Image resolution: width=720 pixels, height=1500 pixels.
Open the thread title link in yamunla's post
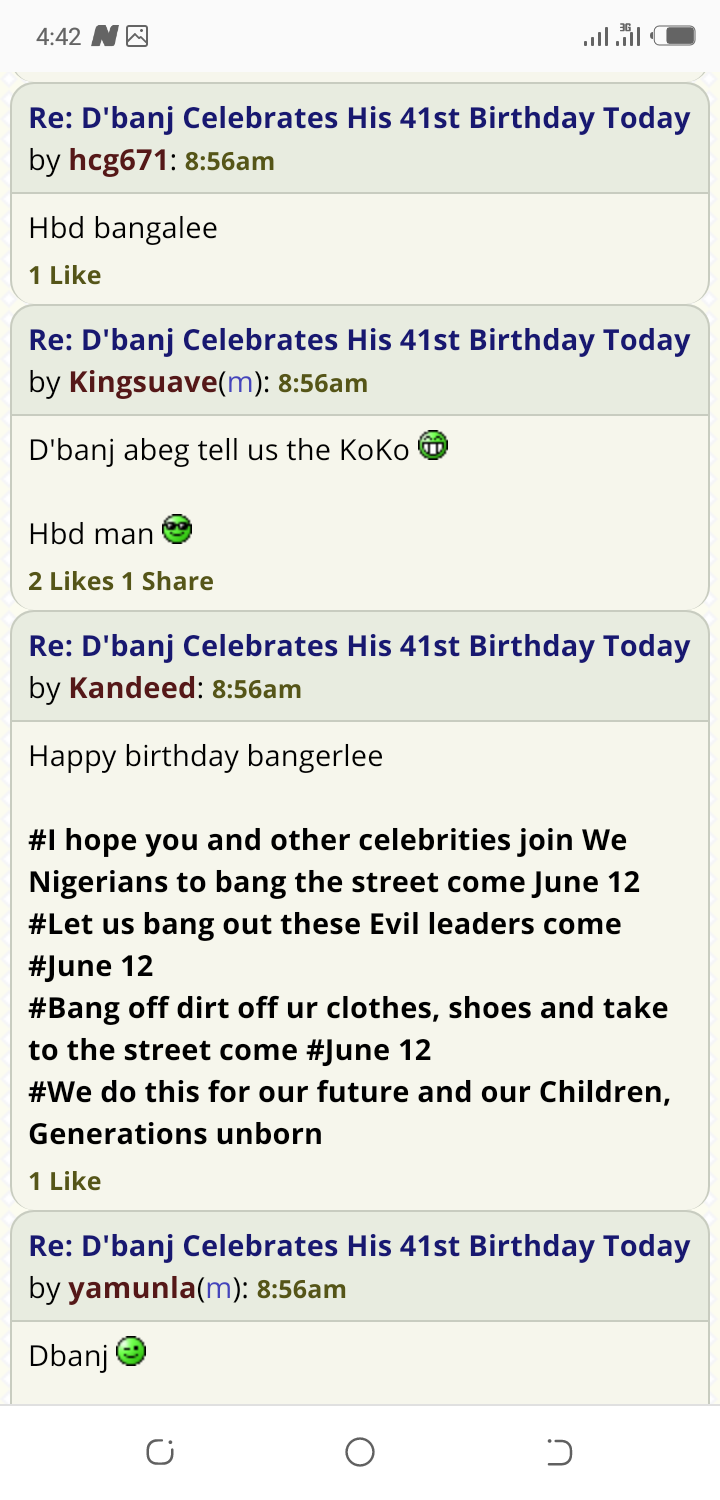point(359,1246)
